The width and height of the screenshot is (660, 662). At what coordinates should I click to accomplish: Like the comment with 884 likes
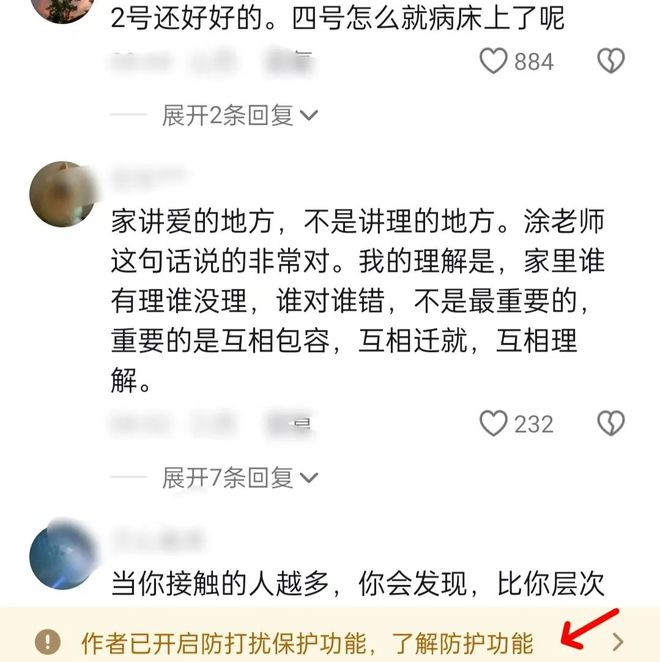tap(494, 62)
